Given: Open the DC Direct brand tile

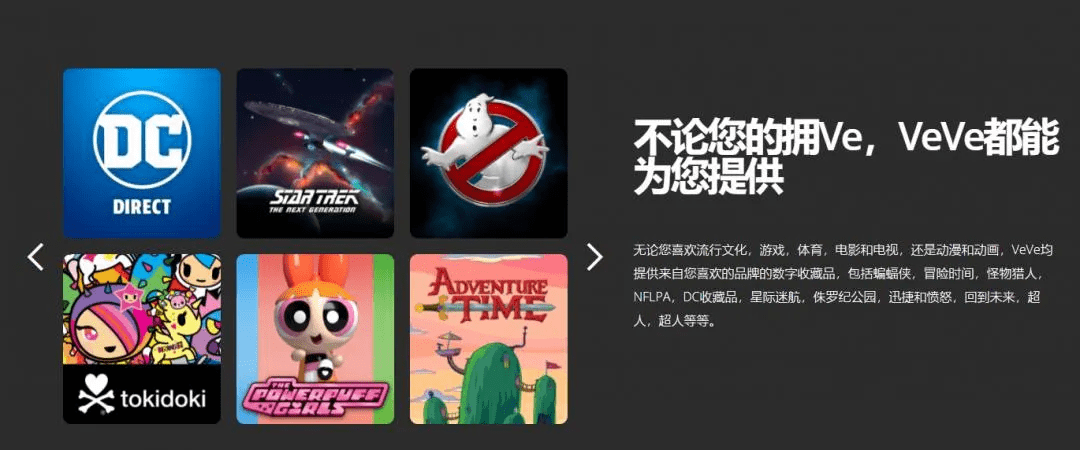Looking at the screenshot, I should (x=141, y=153).
